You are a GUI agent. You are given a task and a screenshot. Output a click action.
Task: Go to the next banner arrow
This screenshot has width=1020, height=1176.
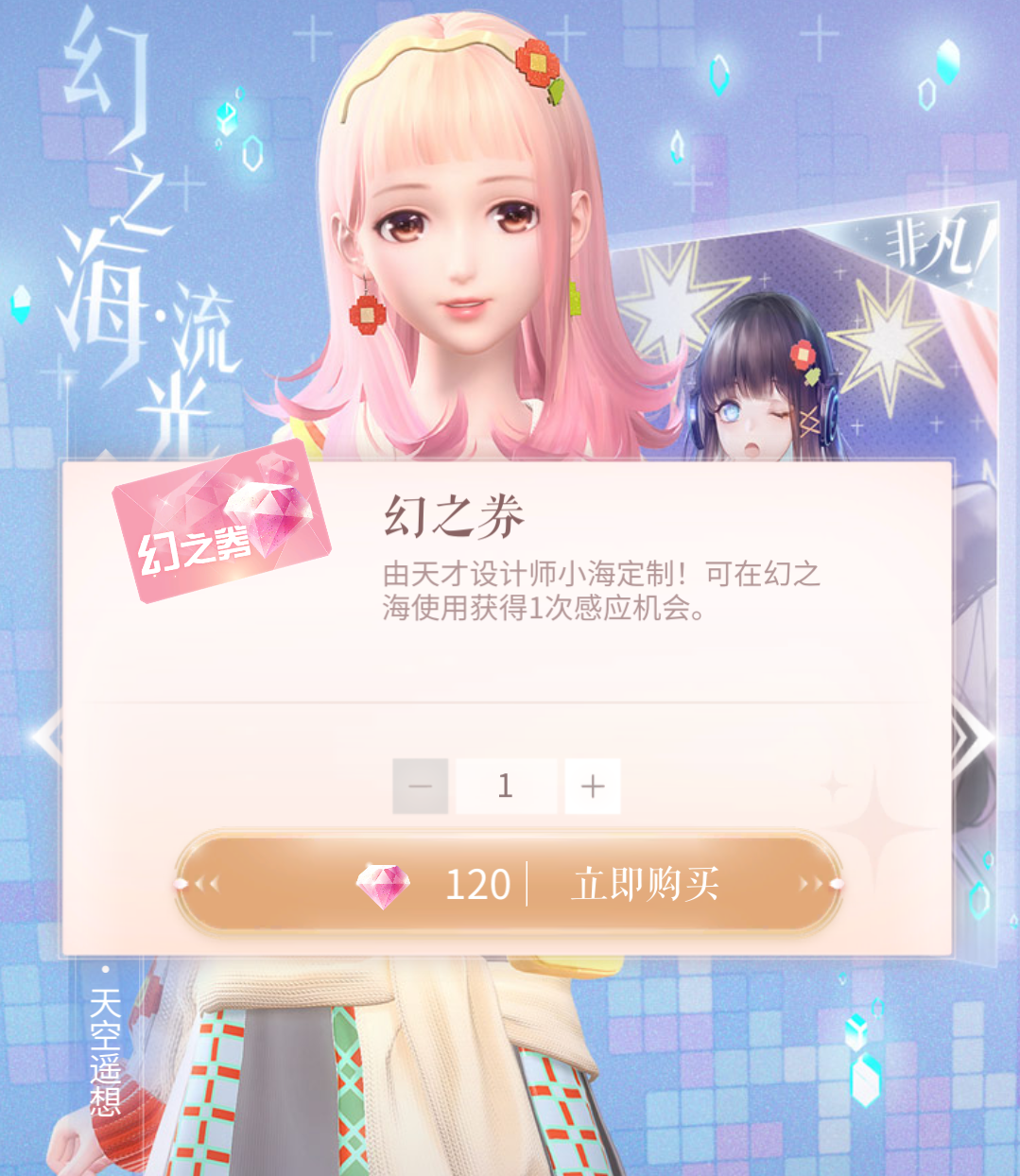(x=976, y=737)
